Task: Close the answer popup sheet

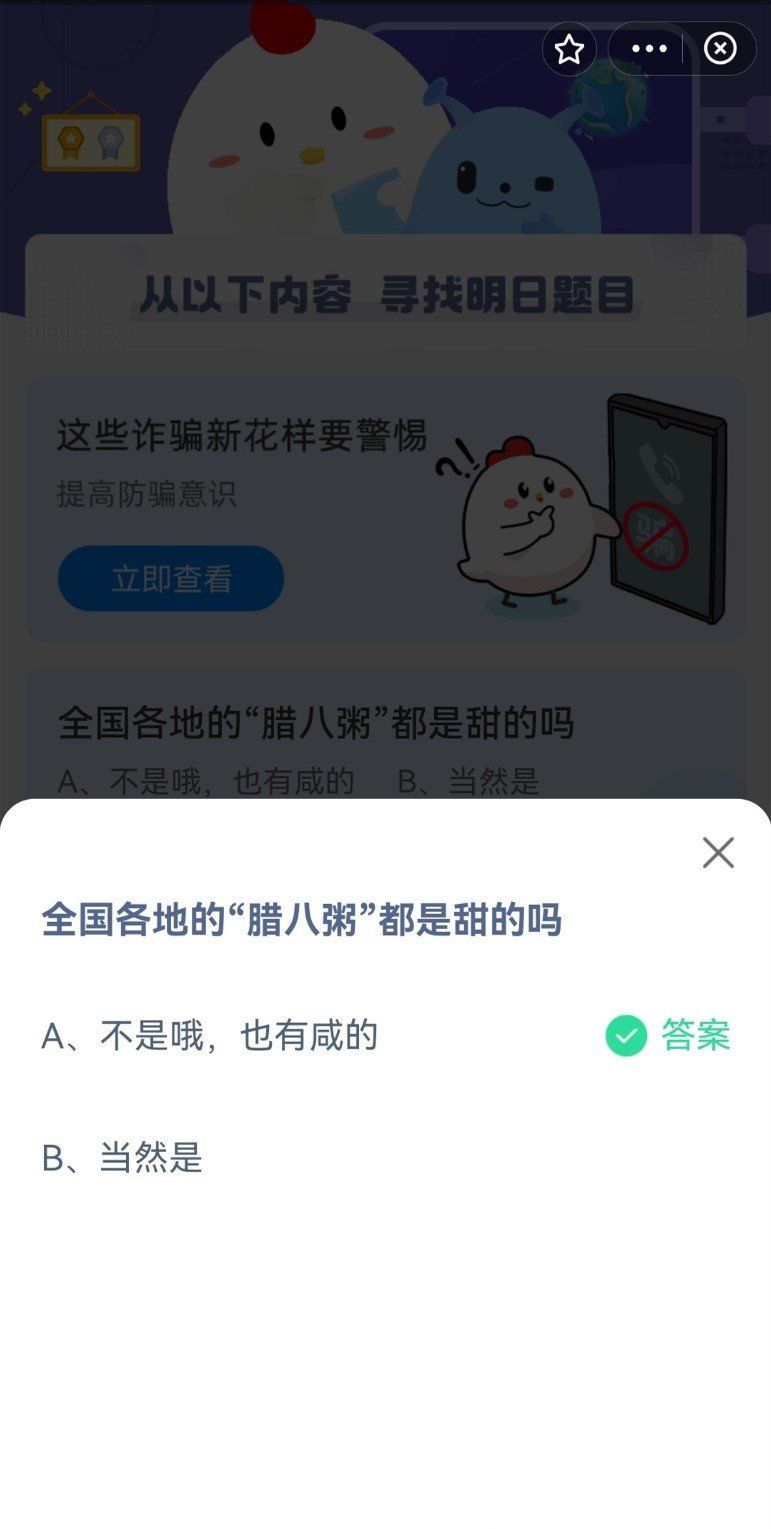Action: 718,853
